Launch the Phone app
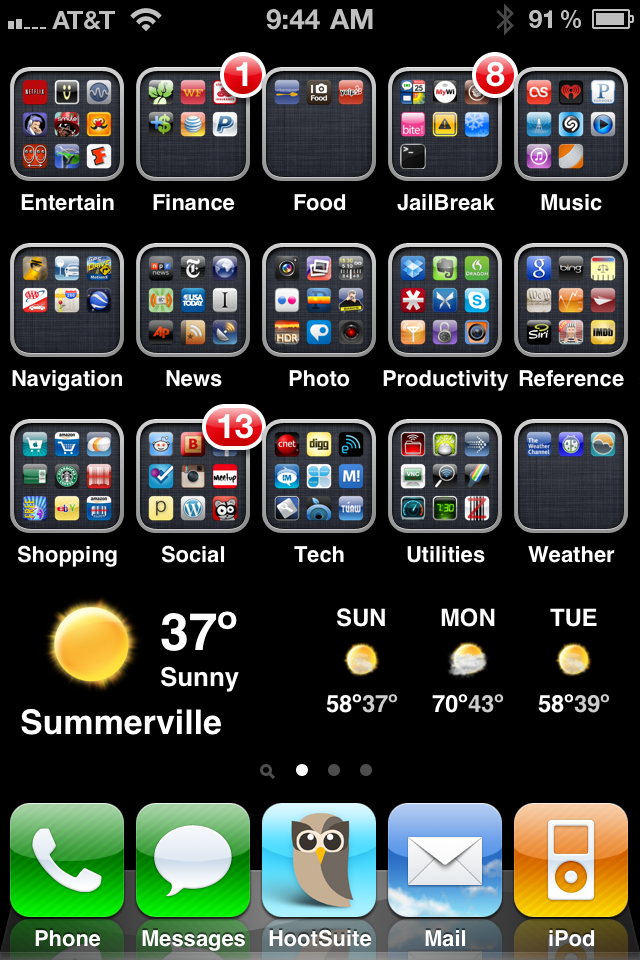The height and width of the screenshot is (960, 640). [x=67, y=860]
